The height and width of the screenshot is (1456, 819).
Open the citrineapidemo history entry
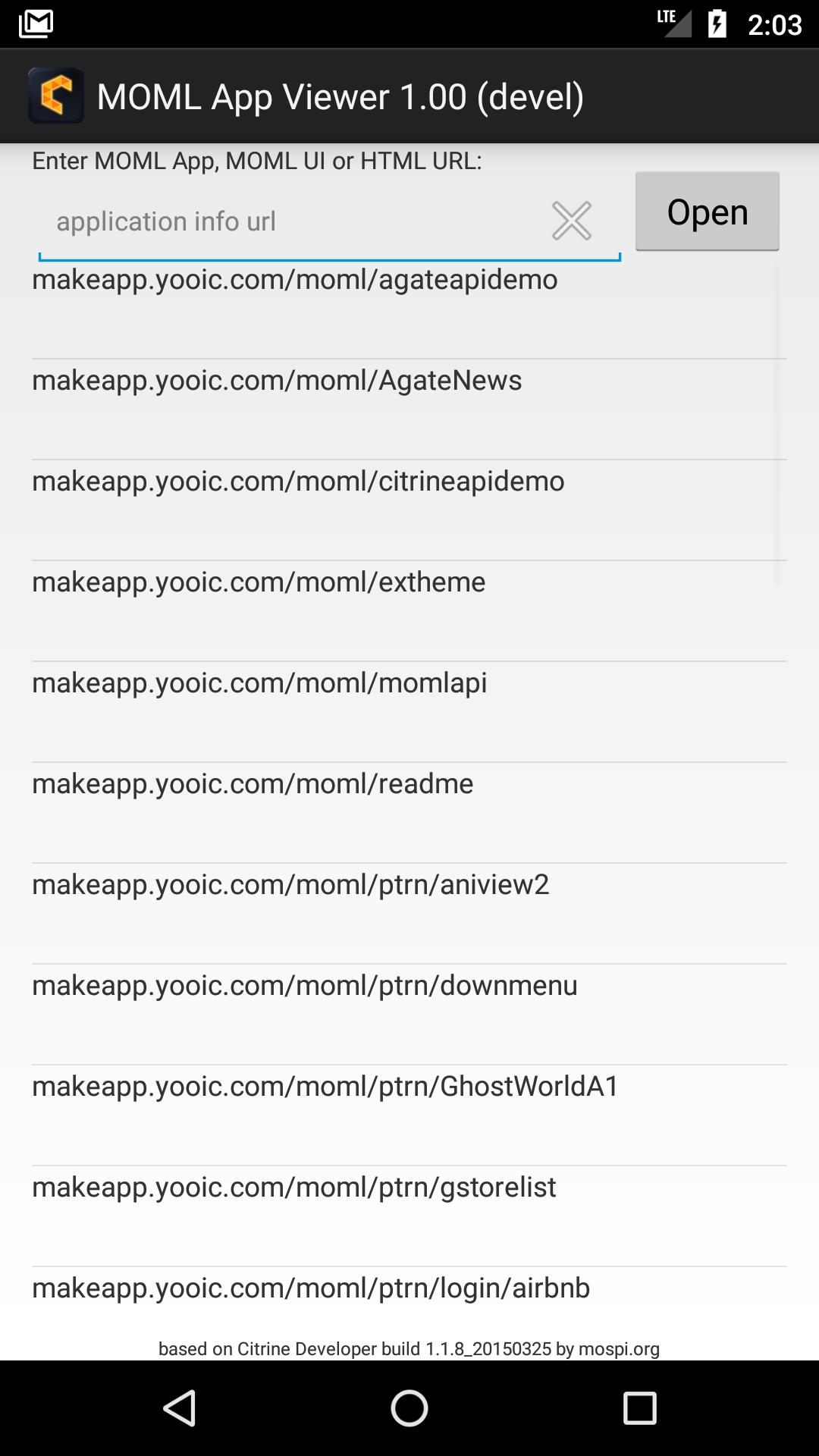(298, 481)
